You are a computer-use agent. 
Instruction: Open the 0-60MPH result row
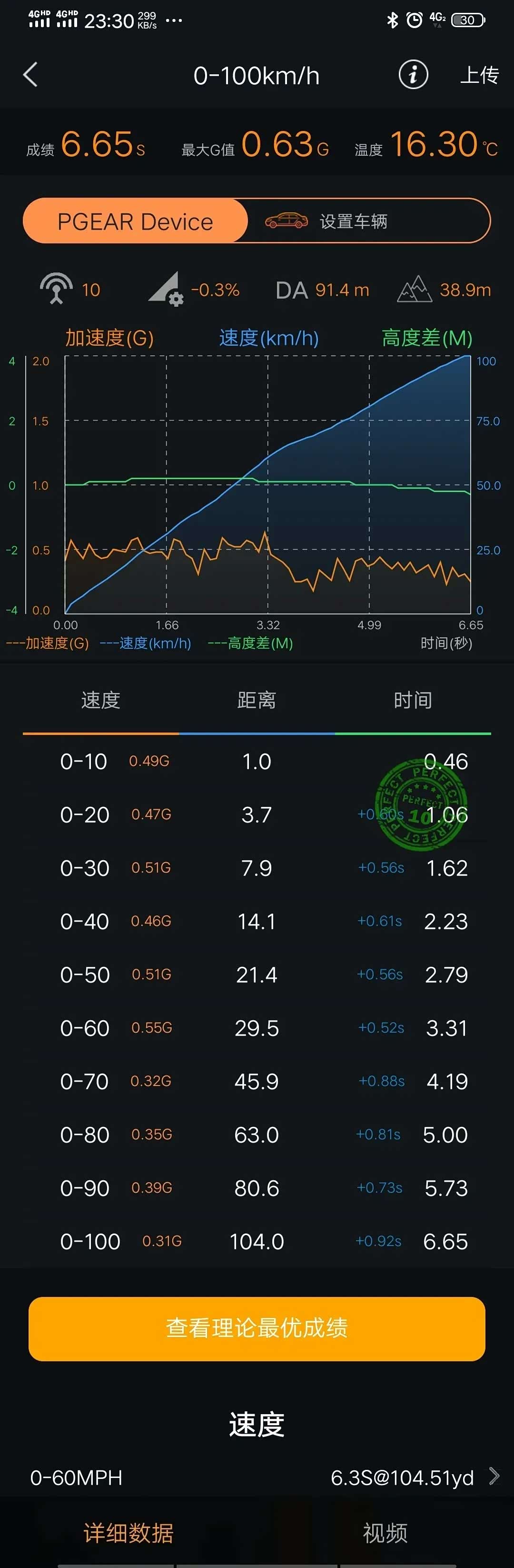pyautogui.click(x=257, y=1478)
